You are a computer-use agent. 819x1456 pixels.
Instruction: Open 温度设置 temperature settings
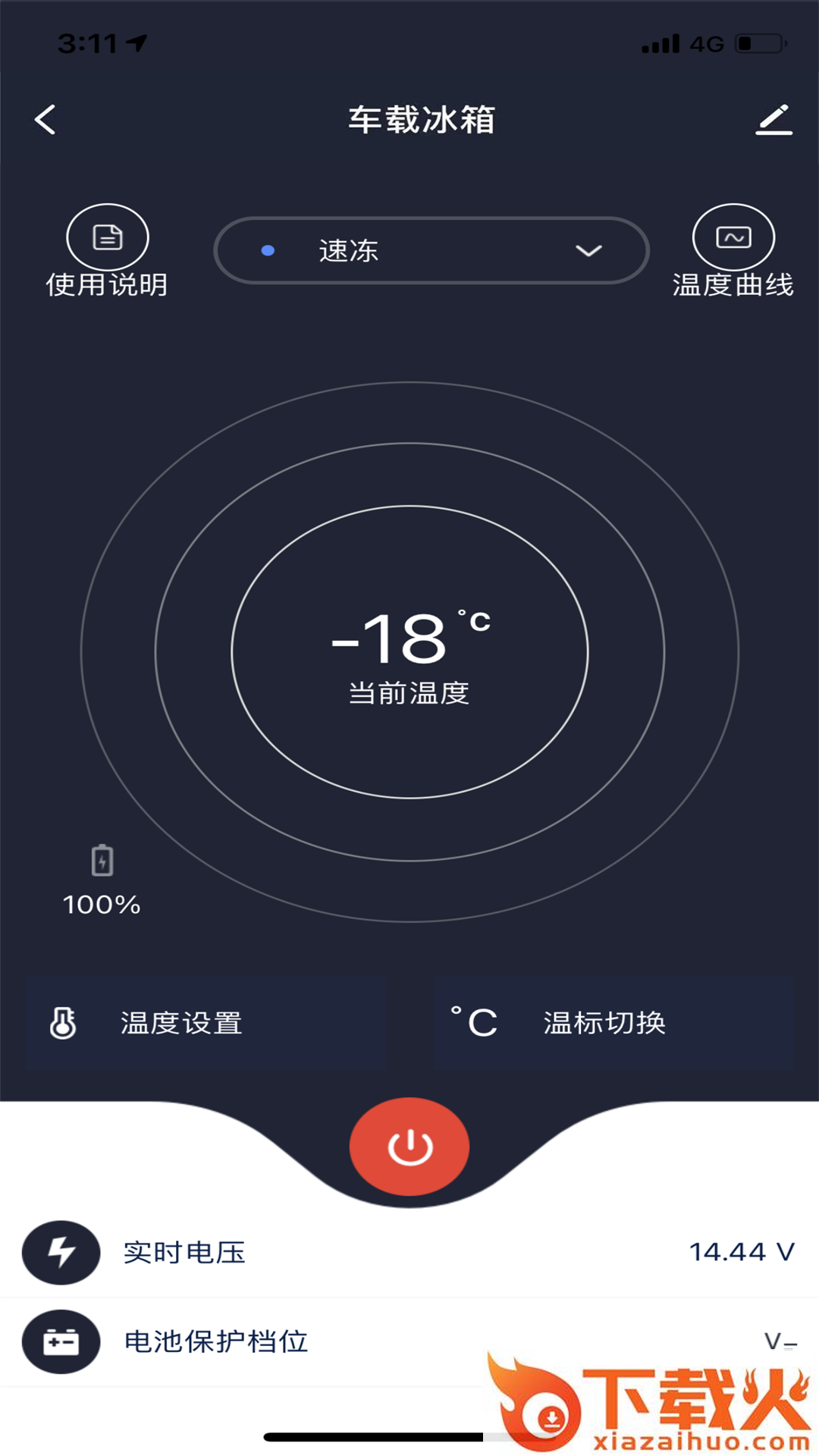205,1023
